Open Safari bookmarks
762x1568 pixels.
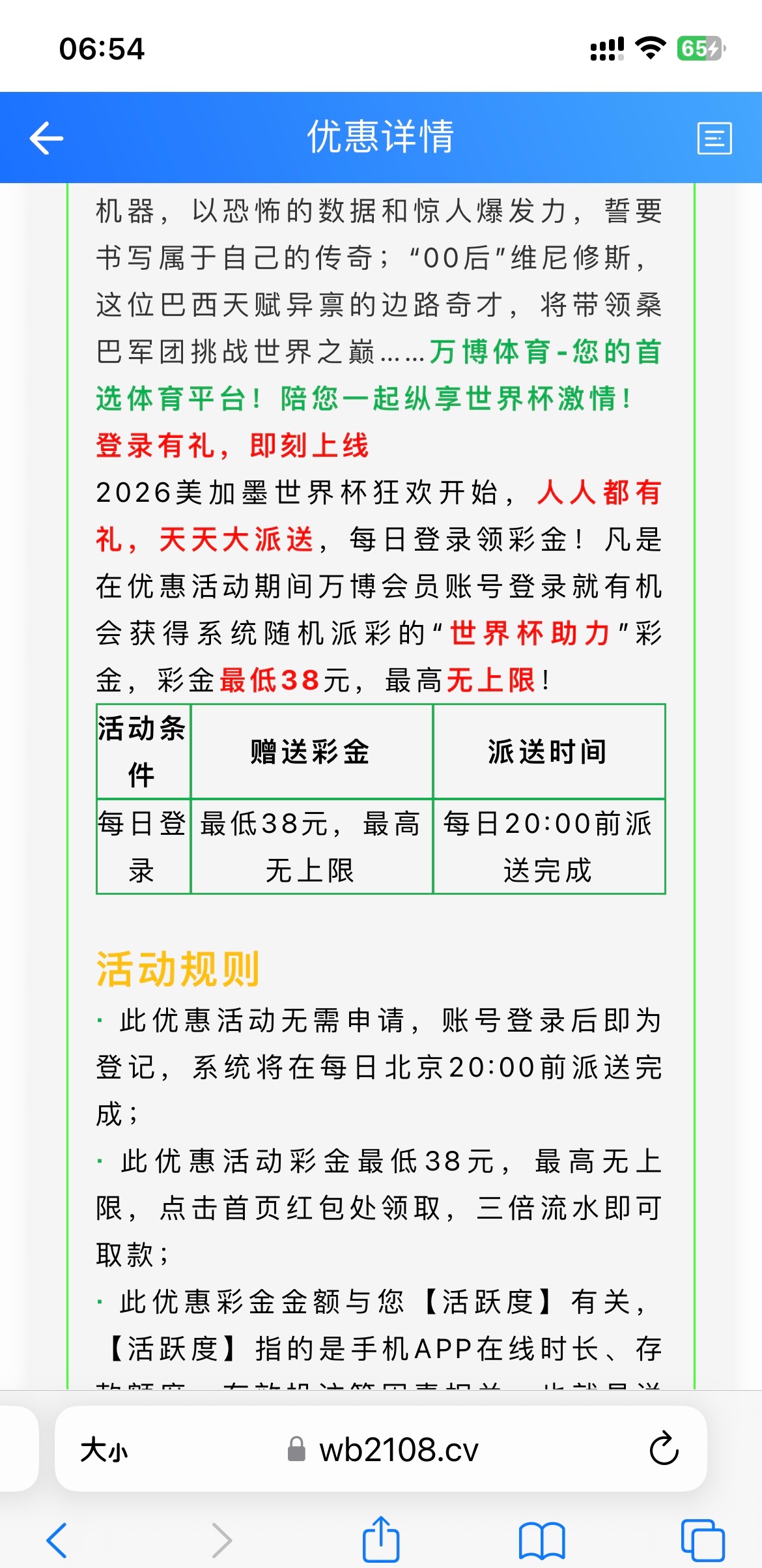pyautogui.click(x=542, y=1541)
